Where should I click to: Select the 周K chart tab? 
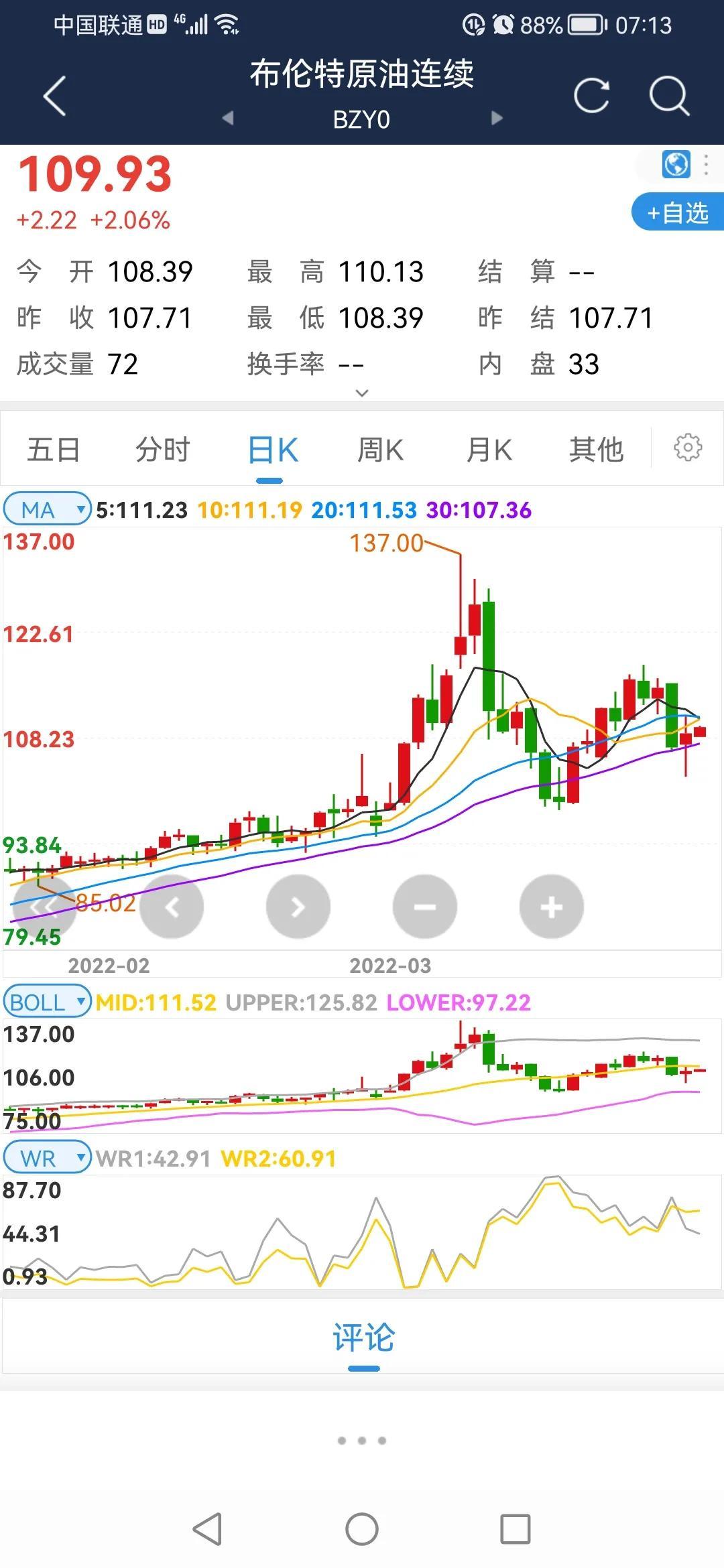380,450
